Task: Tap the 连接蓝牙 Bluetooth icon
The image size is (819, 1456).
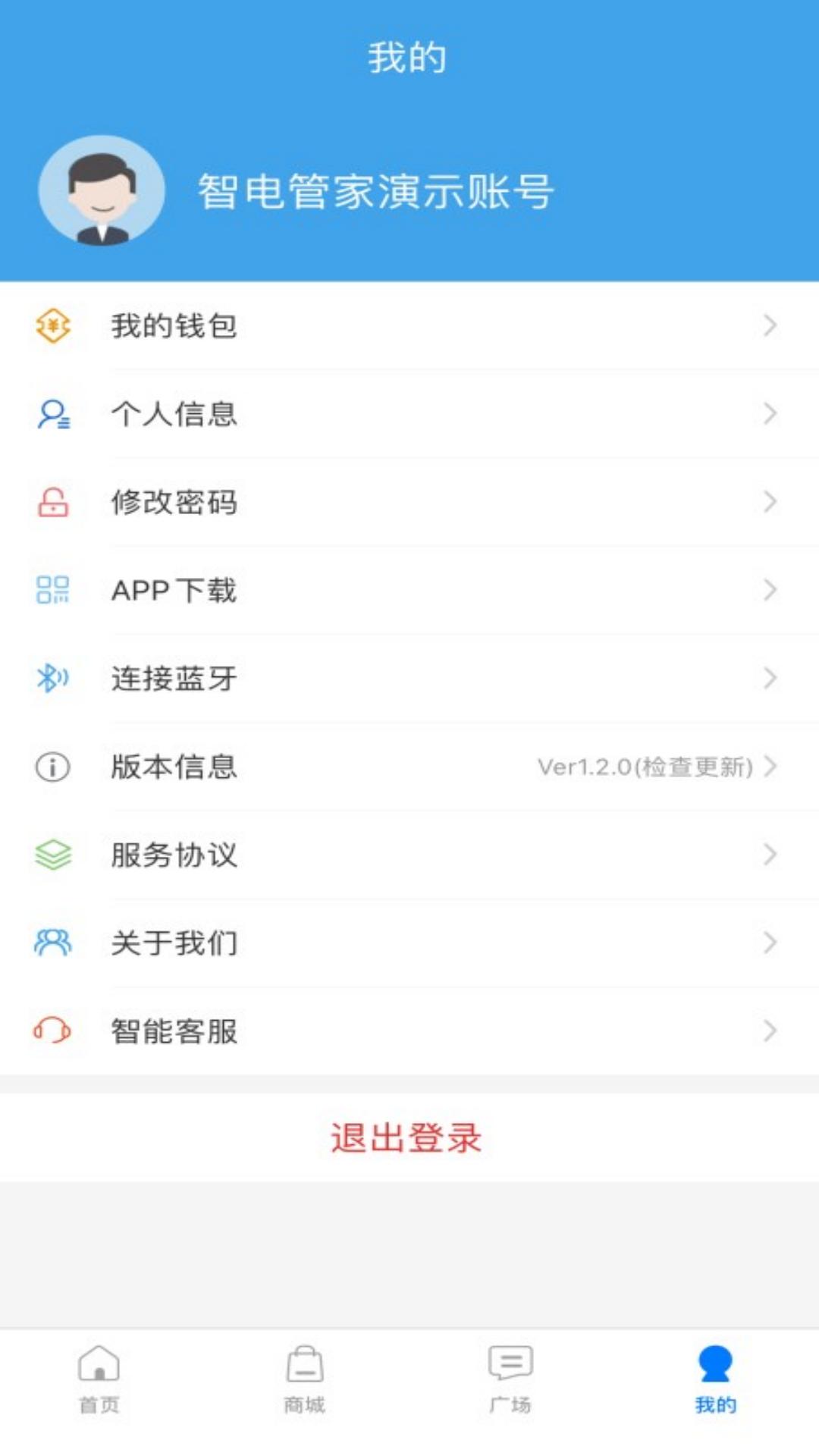Action: click(x=53, y=679)
